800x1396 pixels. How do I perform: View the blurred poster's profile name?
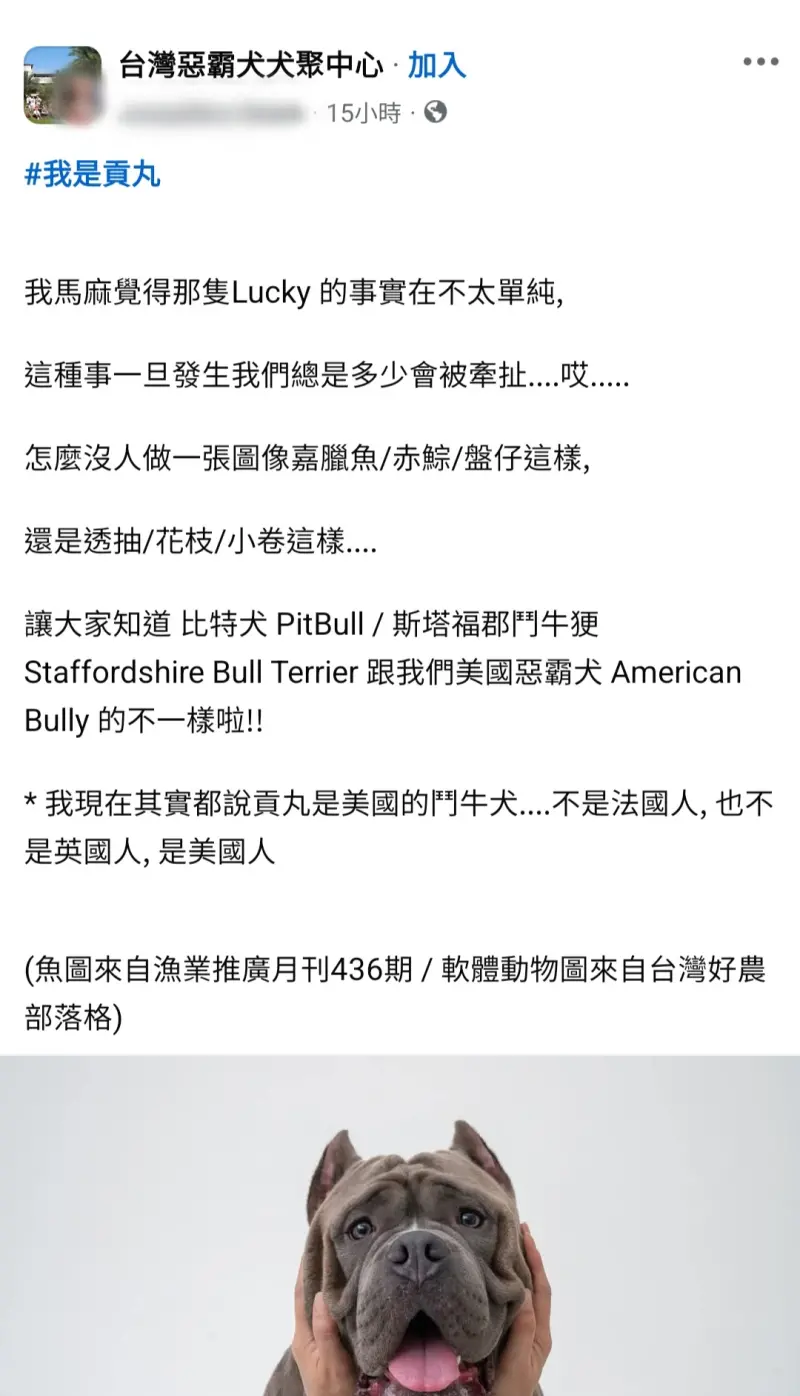click(212, 113)
